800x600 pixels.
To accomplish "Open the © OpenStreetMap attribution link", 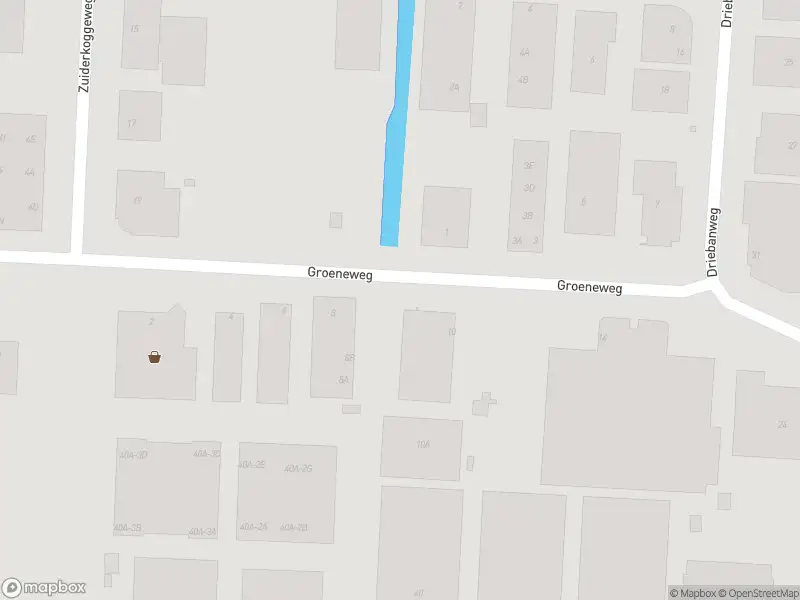I will coord(758,593).
